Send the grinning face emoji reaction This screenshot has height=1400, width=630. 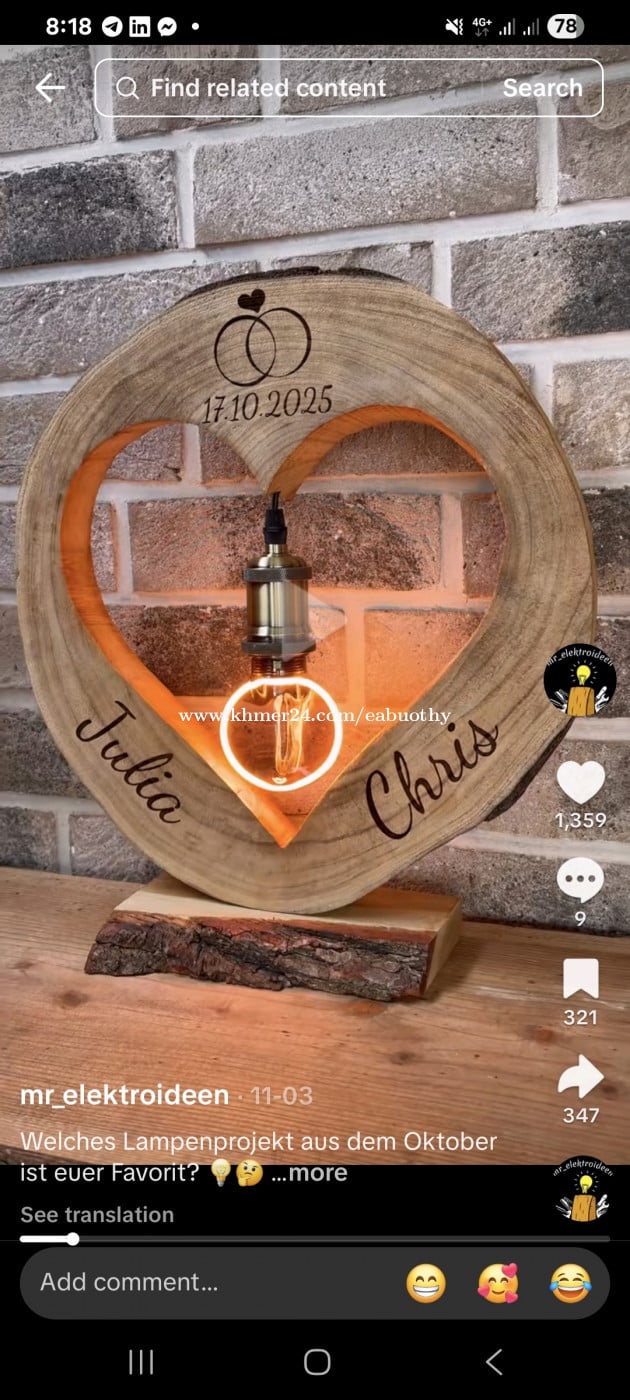pyautogui.click(x=426, y=1283)
